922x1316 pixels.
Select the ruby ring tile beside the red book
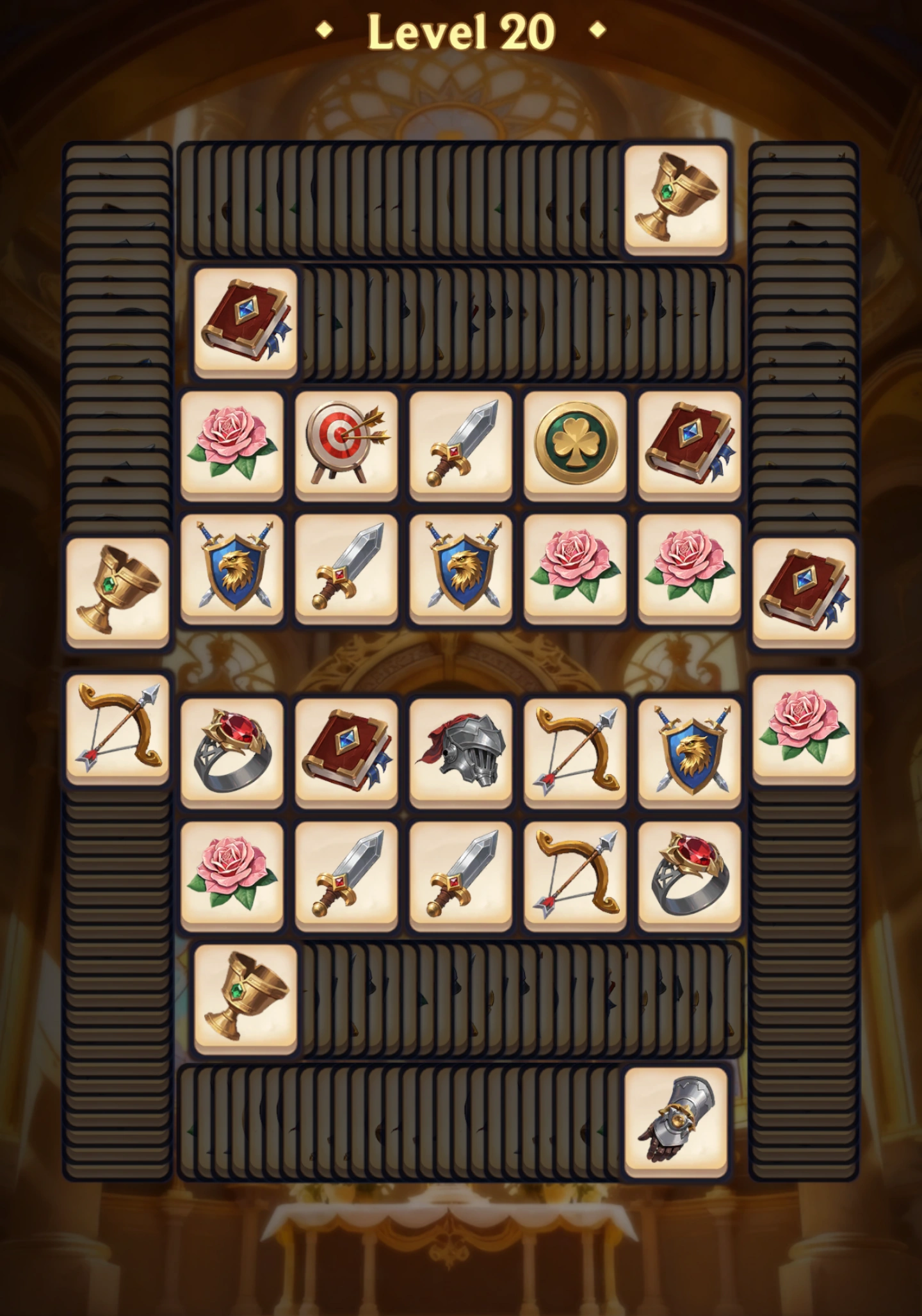(x=232, y=750)
